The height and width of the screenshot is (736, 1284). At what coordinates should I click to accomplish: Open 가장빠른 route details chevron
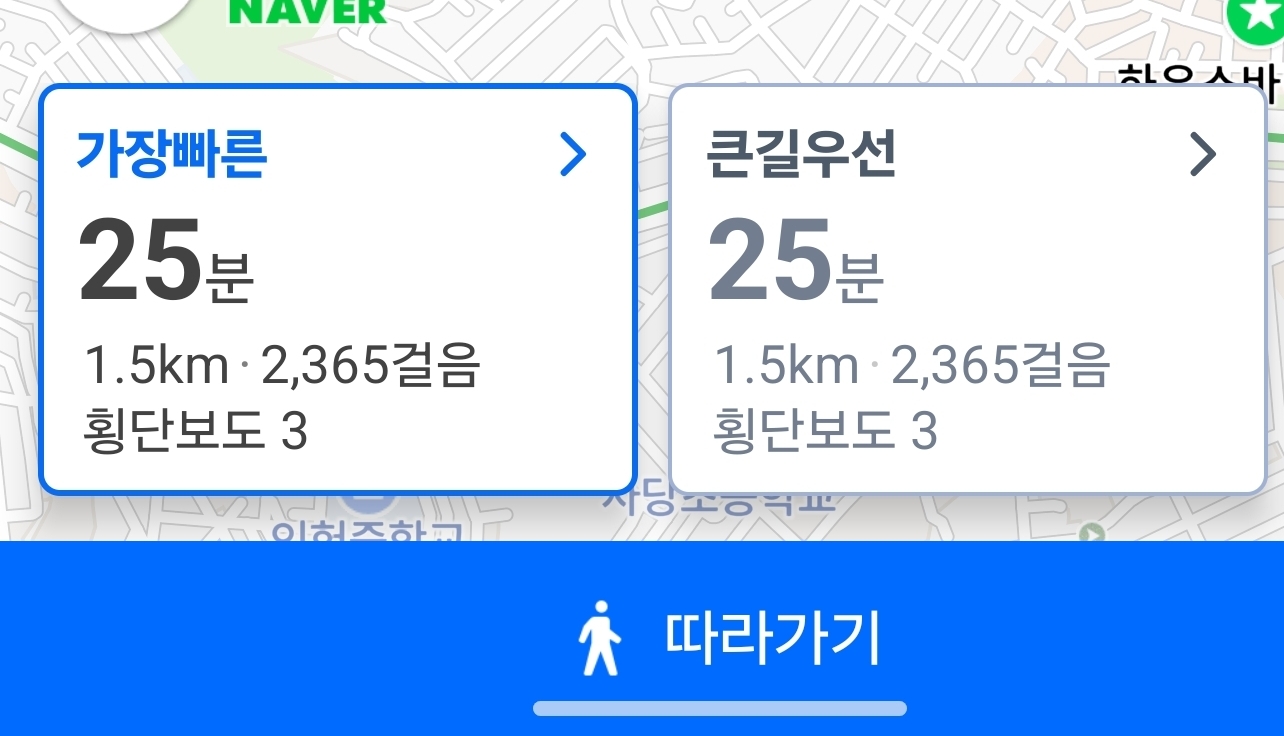coord(572,155)
